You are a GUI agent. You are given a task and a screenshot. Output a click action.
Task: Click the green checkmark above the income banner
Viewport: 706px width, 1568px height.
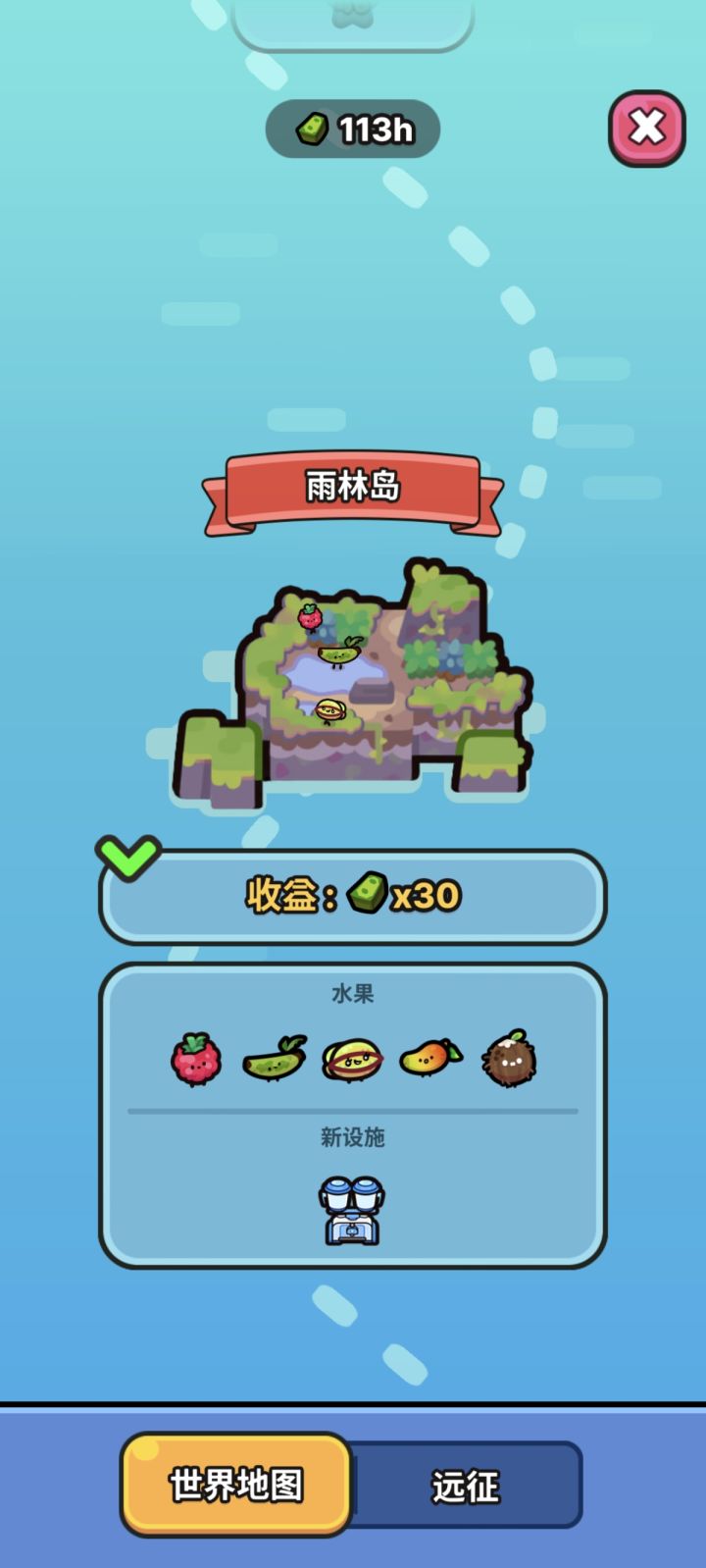click(128, 858)
